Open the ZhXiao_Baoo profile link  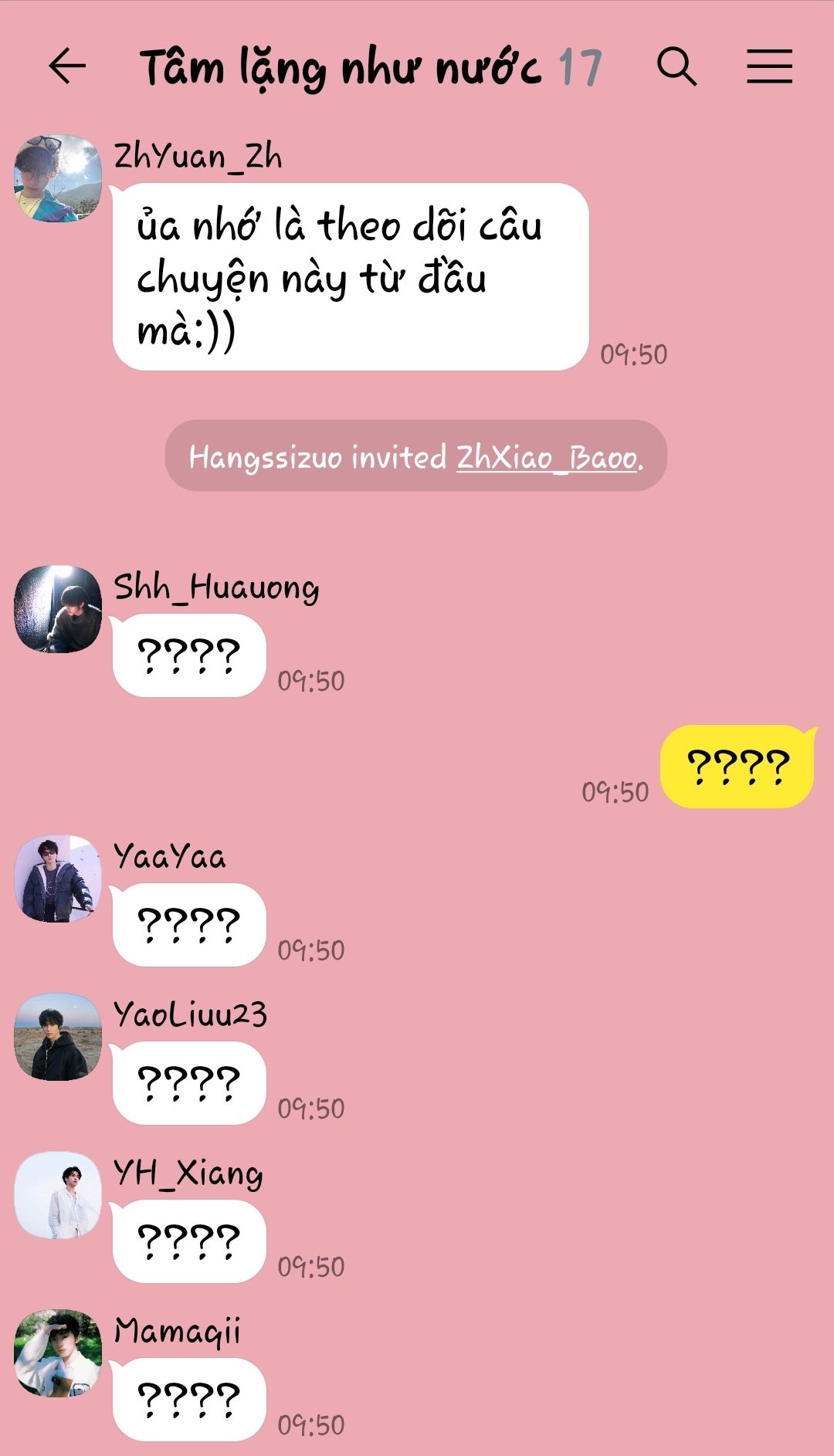[548, 457]
